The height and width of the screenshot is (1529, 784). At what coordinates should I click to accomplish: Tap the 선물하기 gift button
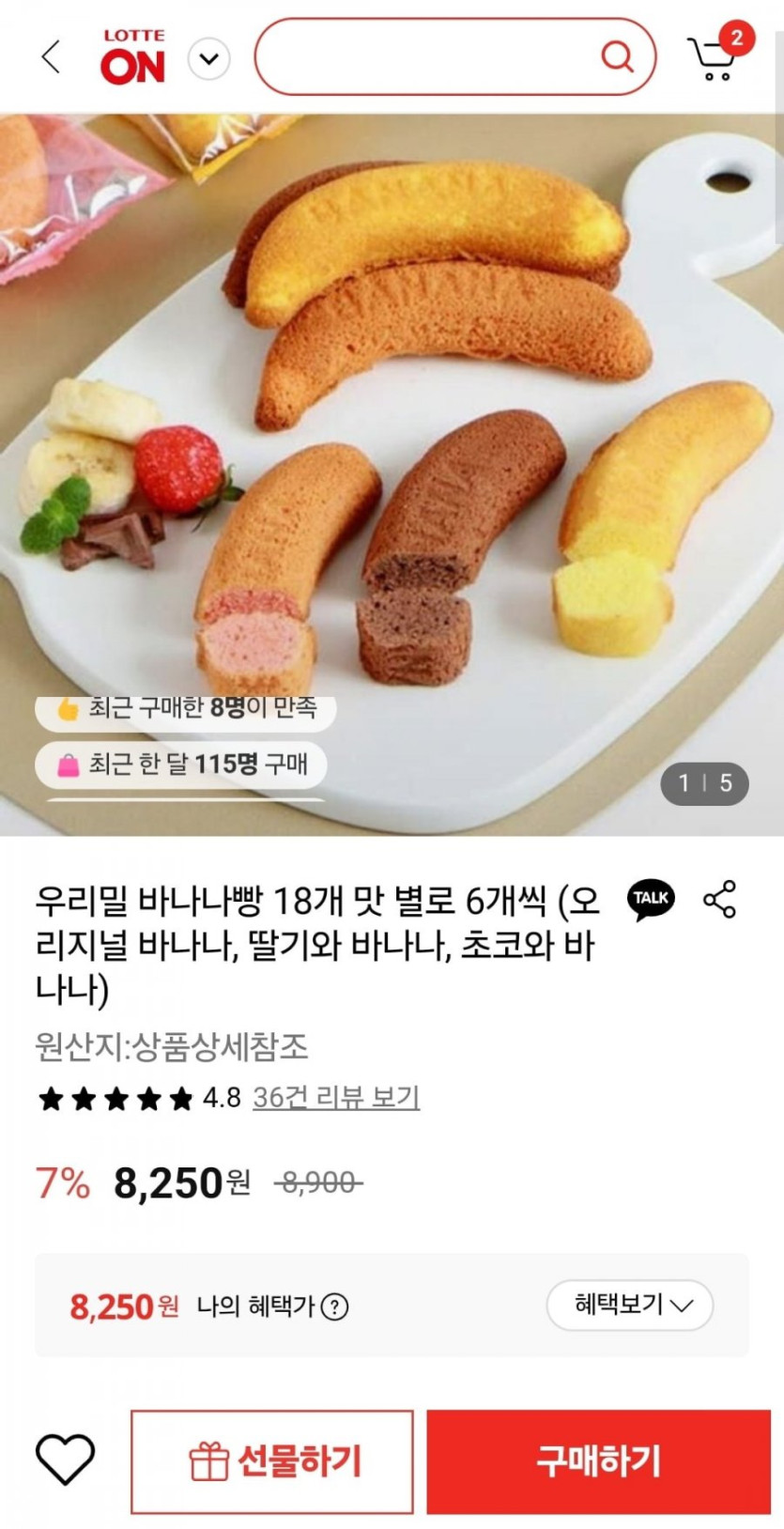point(272,1461)
